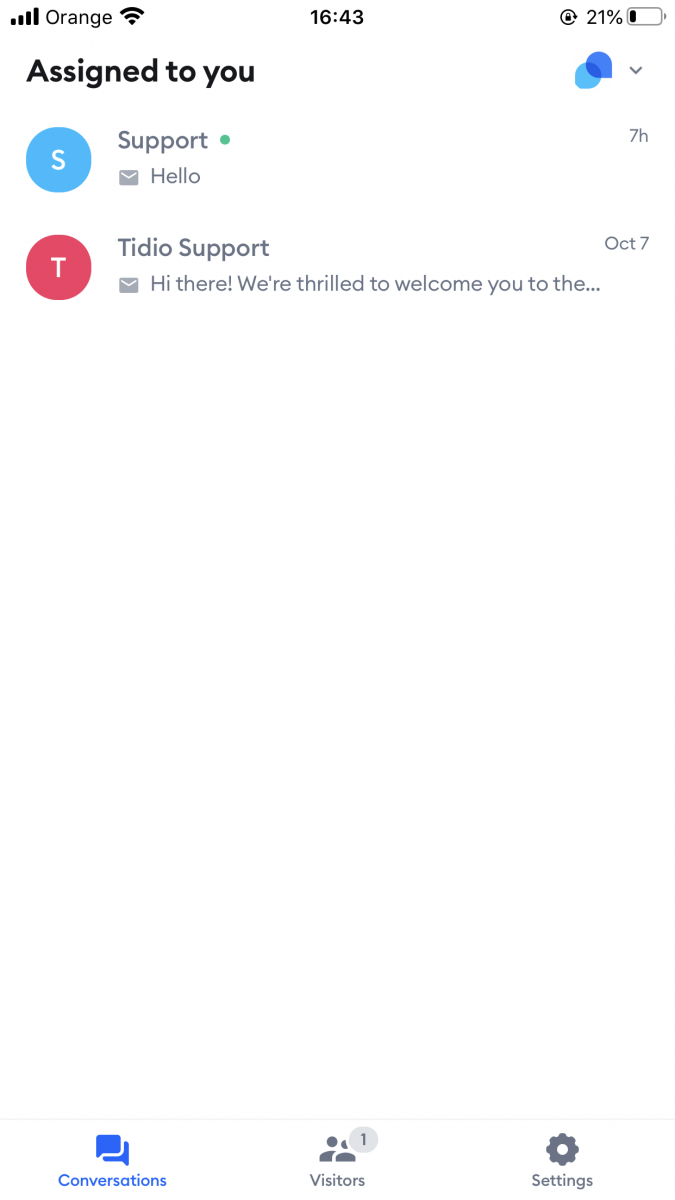Open the Tidio Support conversation

tap(337, 266)
